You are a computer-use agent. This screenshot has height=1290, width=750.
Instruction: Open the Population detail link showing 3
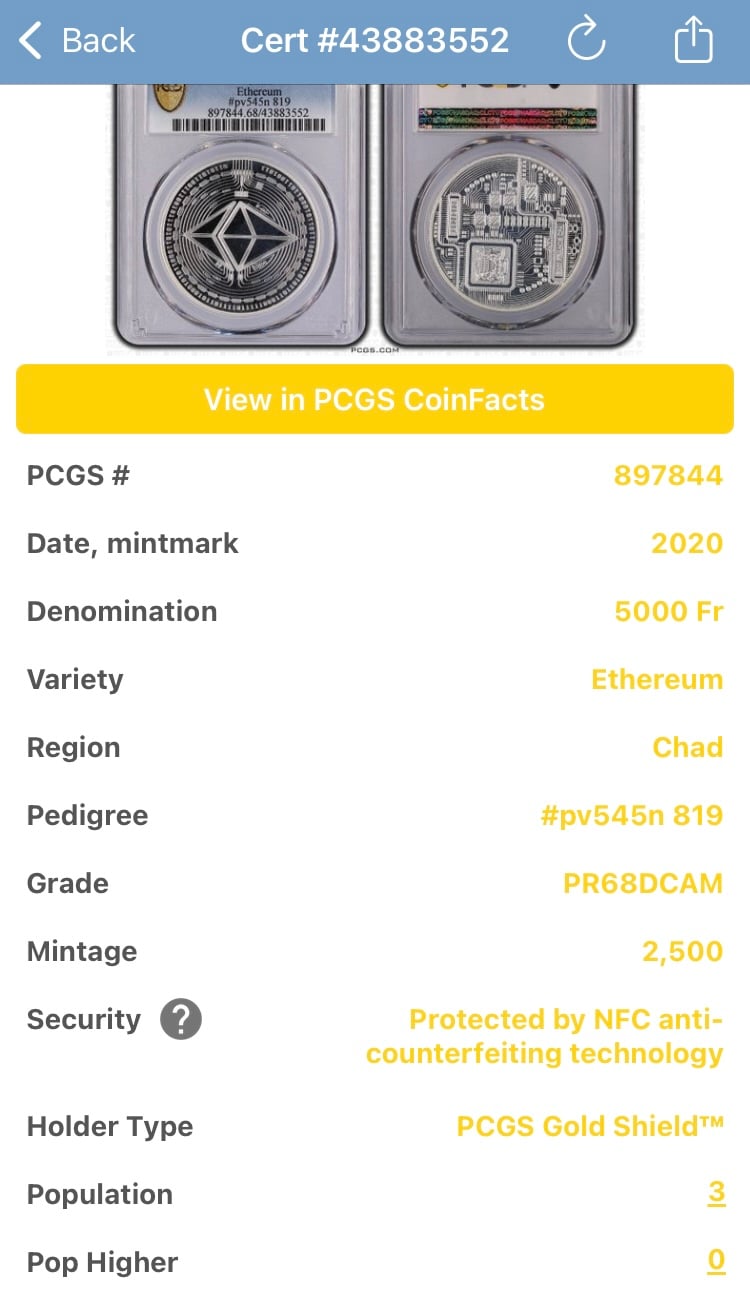[x=716, y=1194]
